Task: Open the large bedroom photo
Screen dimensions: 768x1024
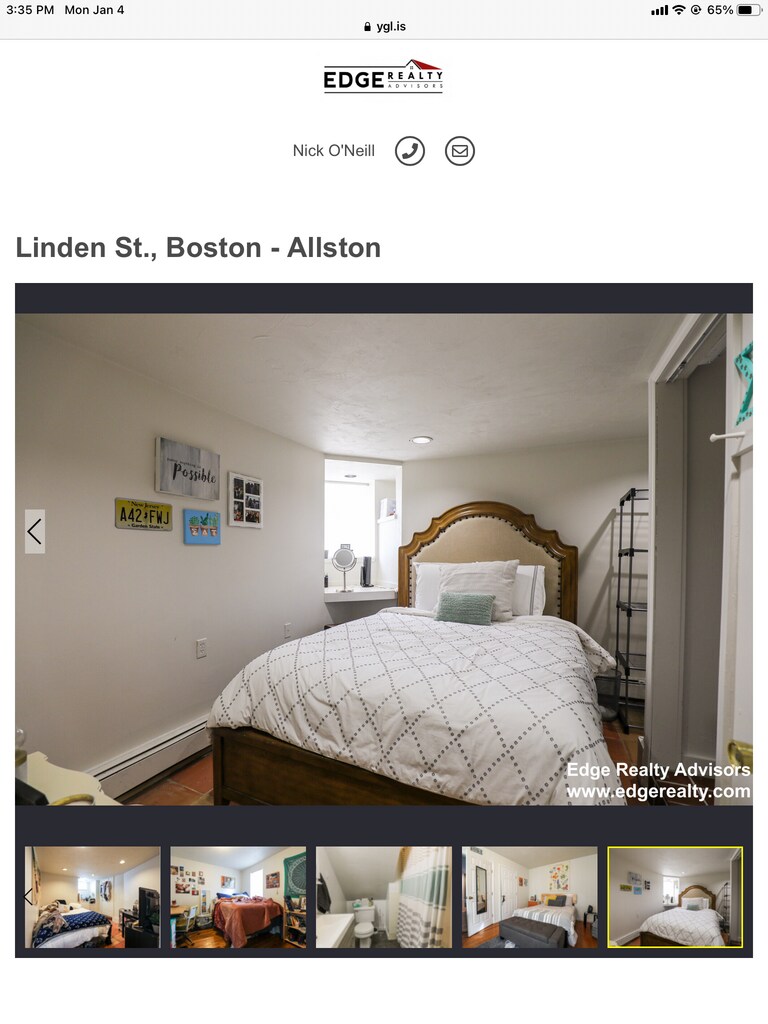Action: pos(384,560)
